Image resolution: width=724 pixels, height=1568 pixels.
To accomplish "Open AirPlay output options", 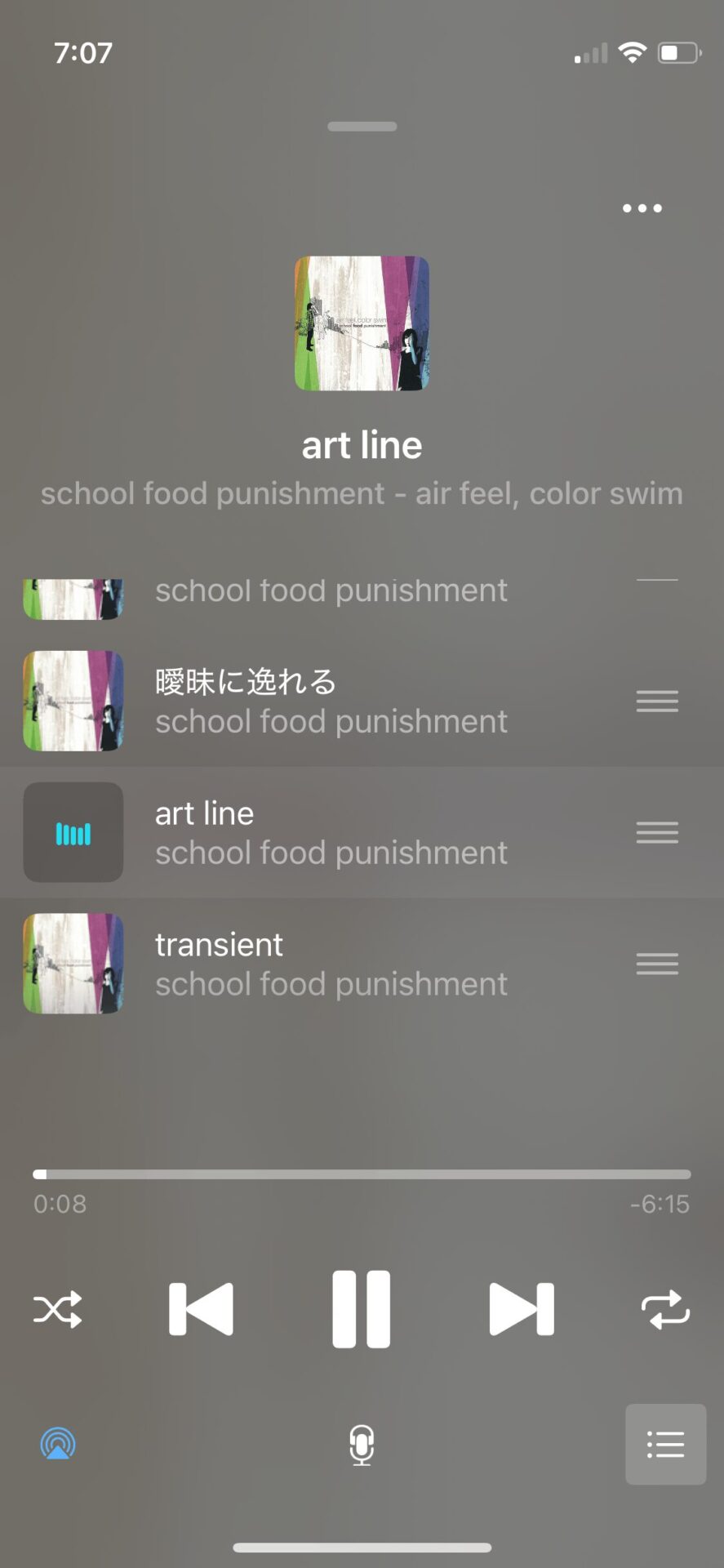I will coord(58,1444).
